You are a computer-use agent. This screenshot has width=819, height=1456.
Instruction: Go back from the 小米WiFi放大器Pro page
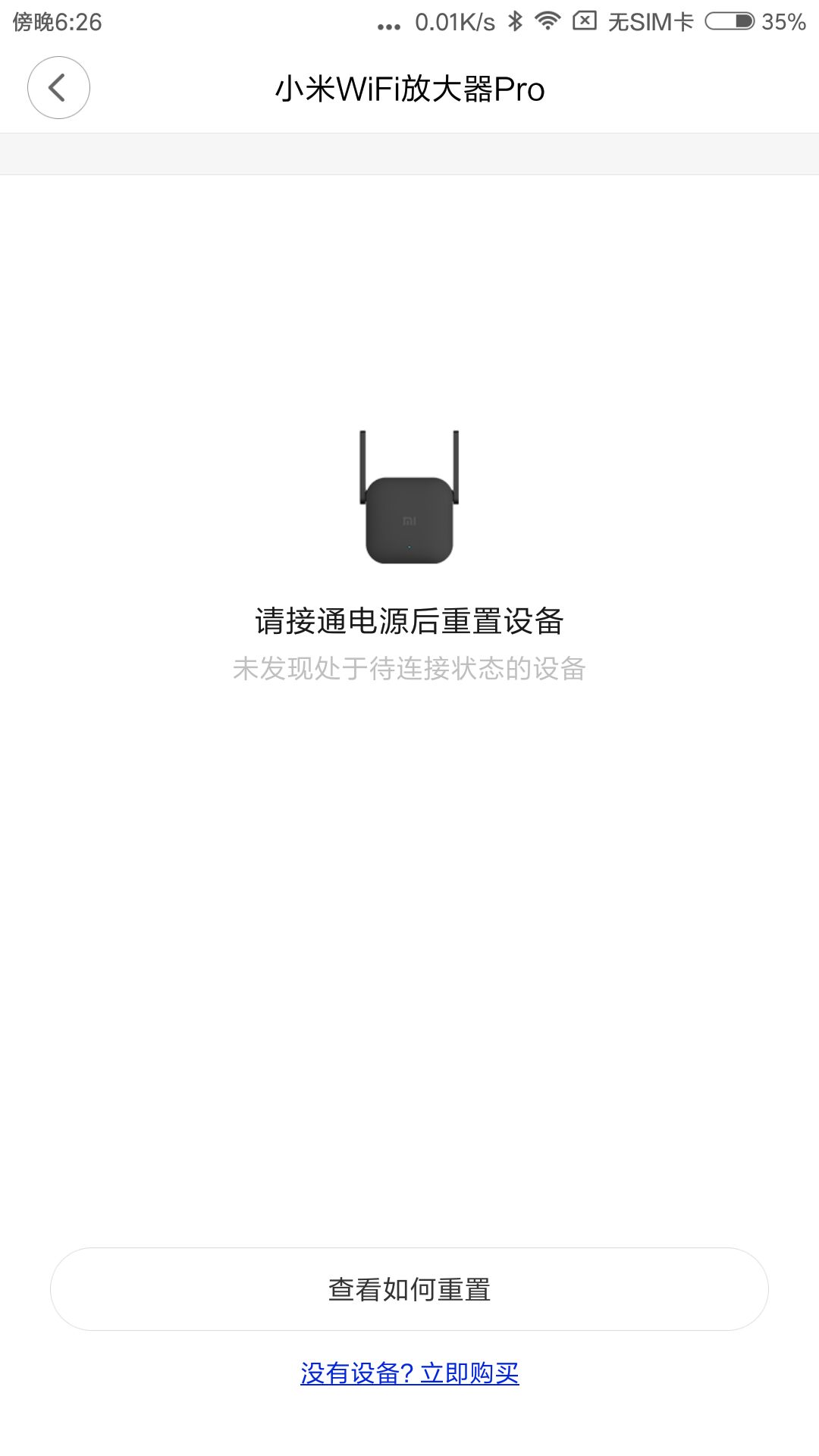point(58,88)
